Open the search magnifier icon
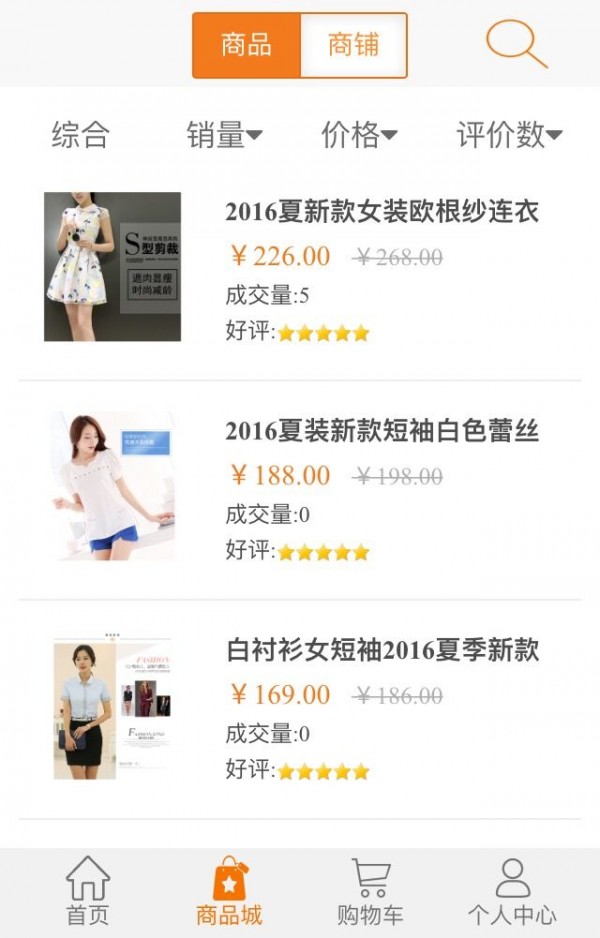The image size is (600, 938). pos(516,45)
